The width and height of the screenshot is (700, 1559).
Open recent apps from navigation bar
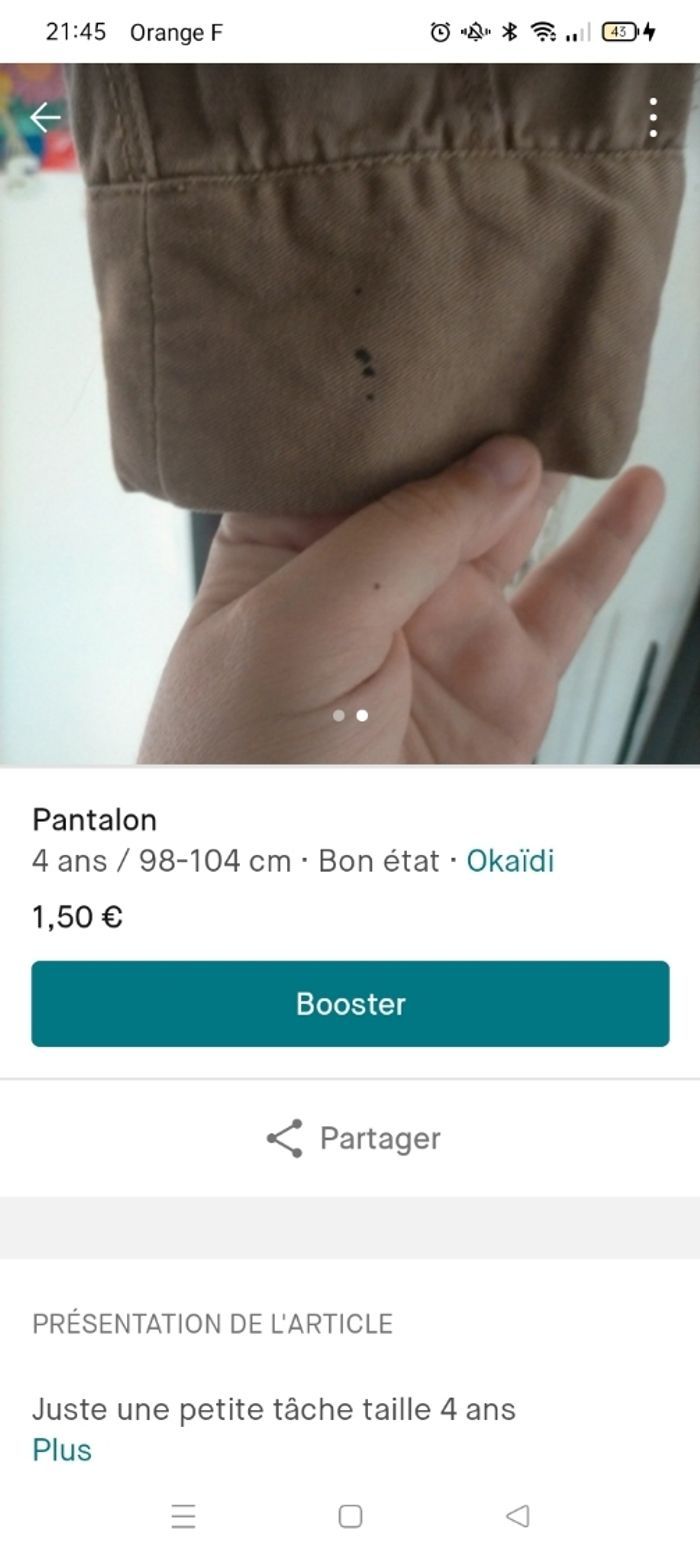[183, 1516]
